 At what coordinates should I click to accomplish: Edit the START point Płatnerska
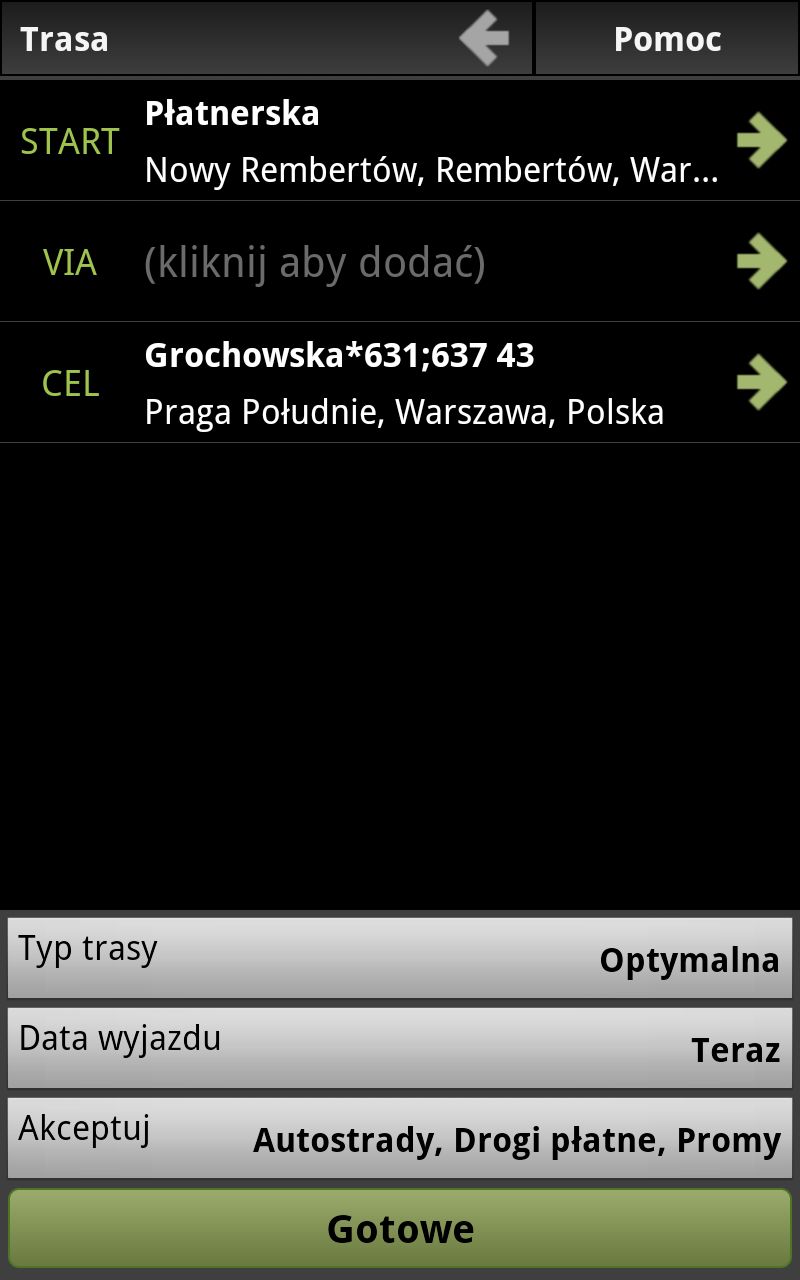(x=400, y=141)
